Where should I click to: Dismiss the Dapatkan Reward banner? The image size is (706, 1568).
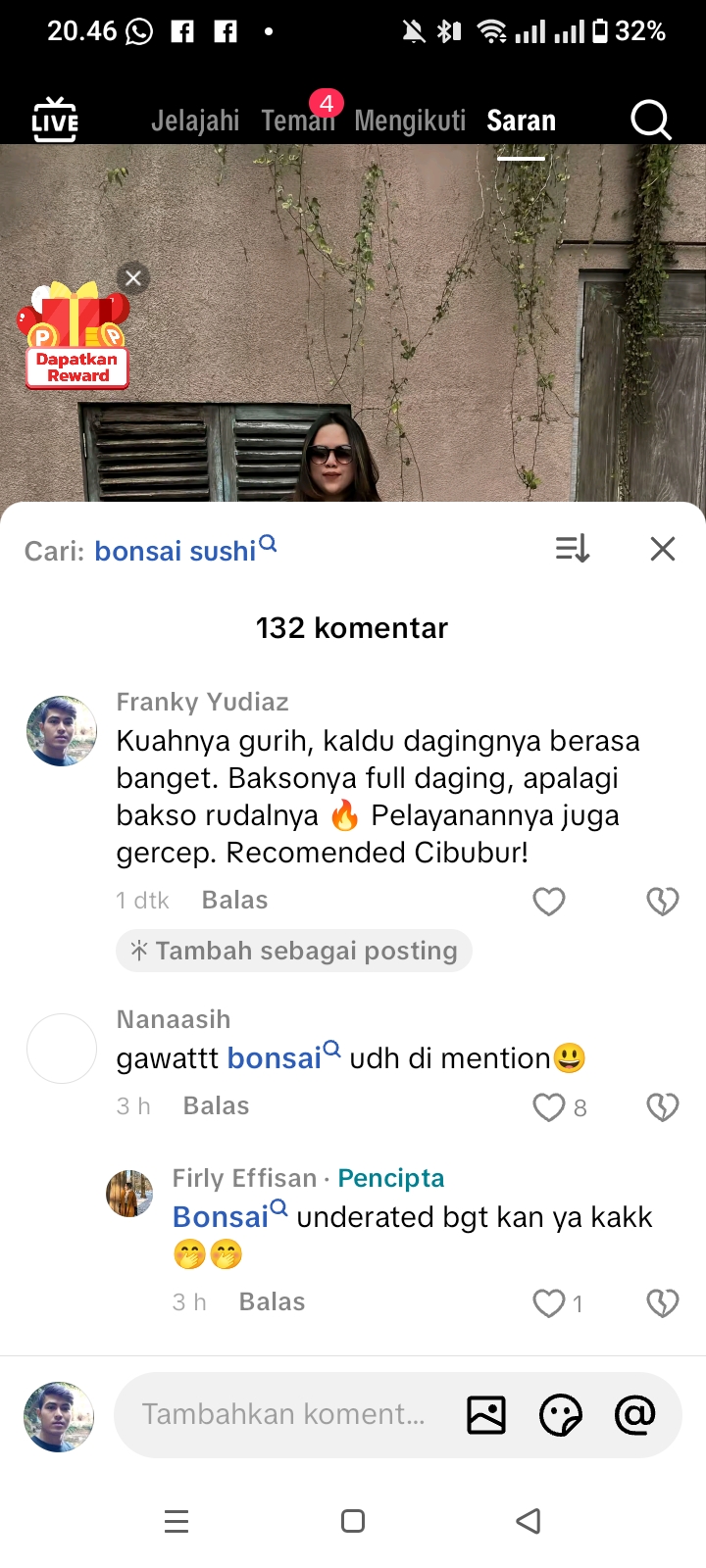click(x=133, y=278)
